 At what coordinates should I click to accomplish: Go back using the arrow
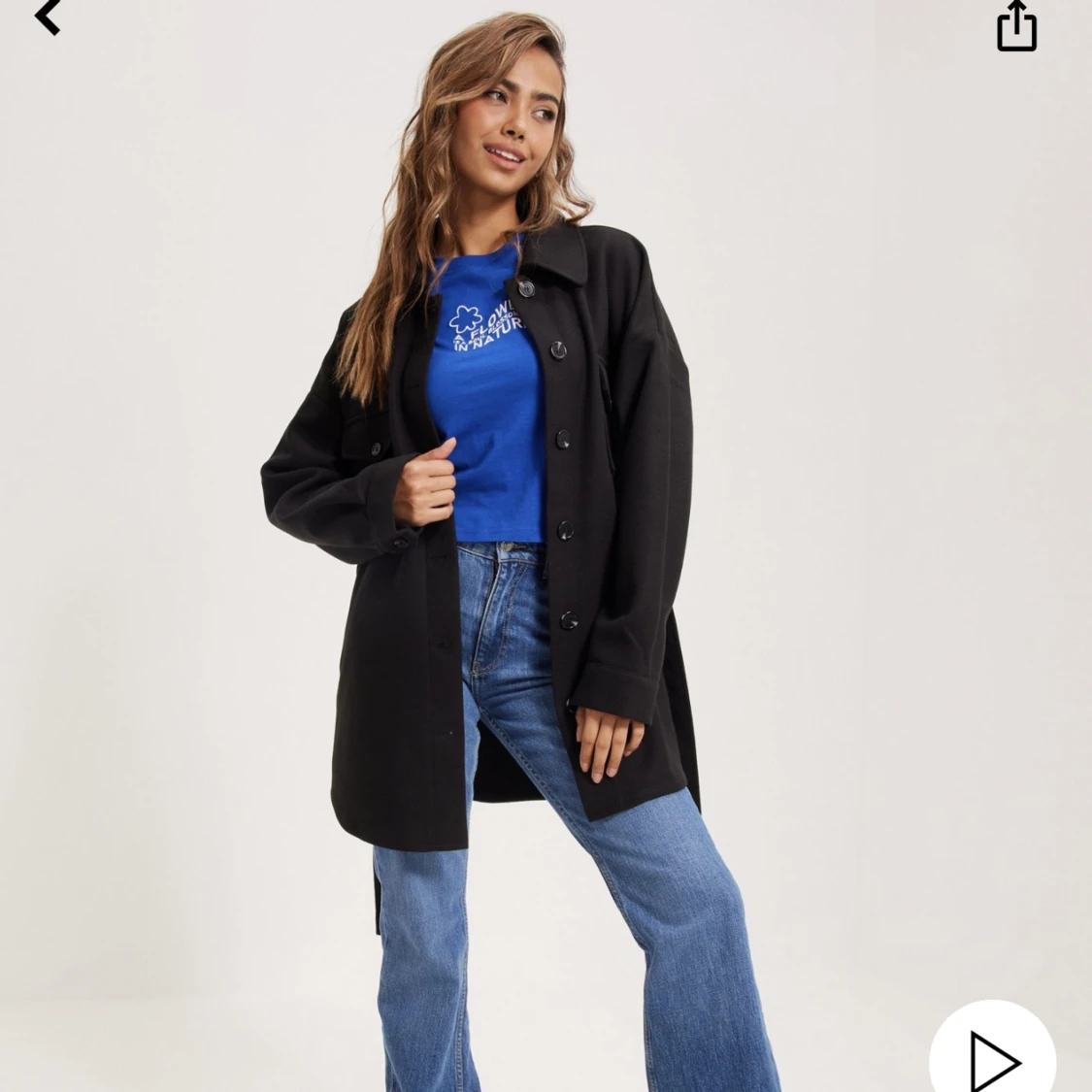click(48, 17)
